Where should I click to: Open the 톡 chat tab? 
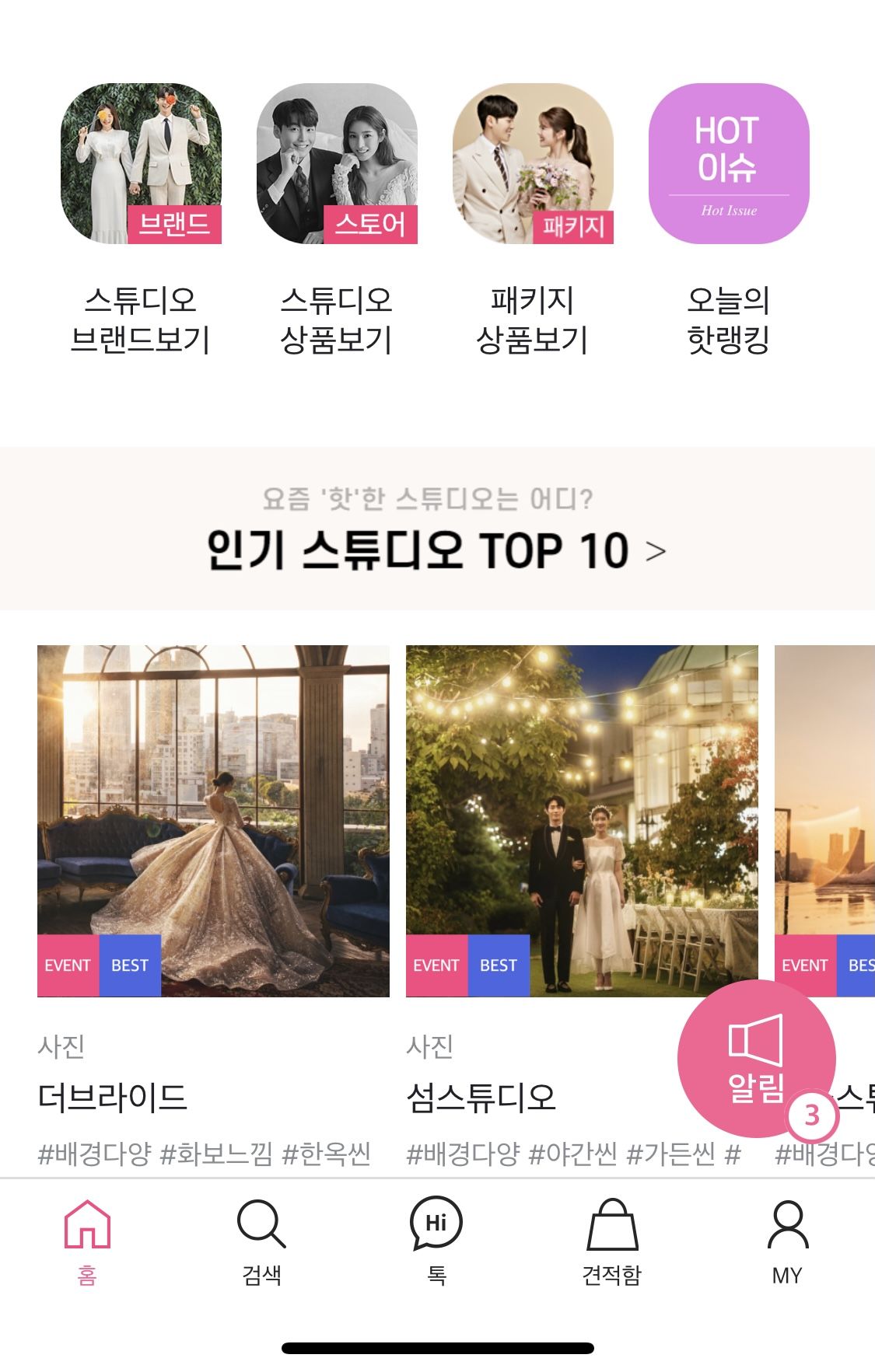tap(436, 1241)
